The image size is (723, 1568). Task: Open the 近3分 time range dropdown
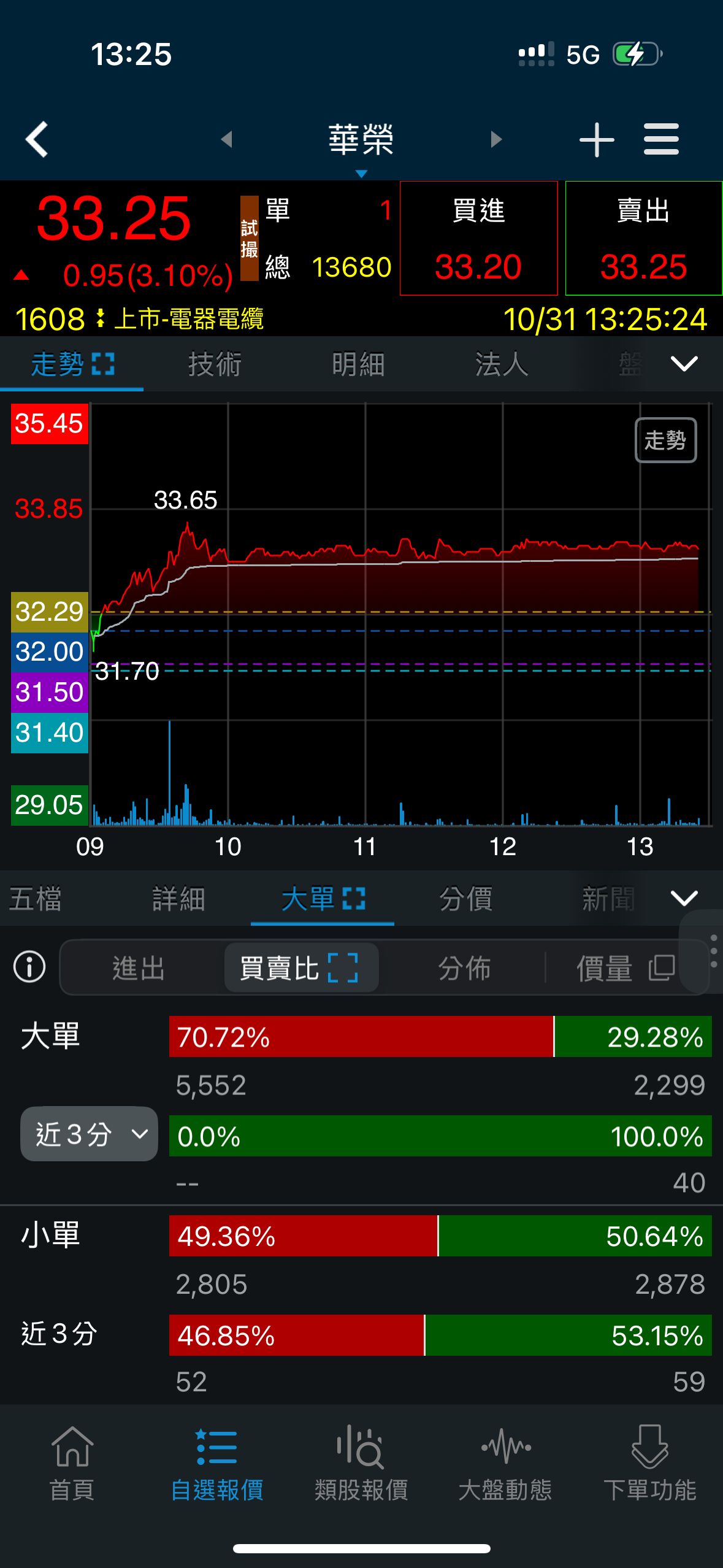click(x=89, y=1134)
